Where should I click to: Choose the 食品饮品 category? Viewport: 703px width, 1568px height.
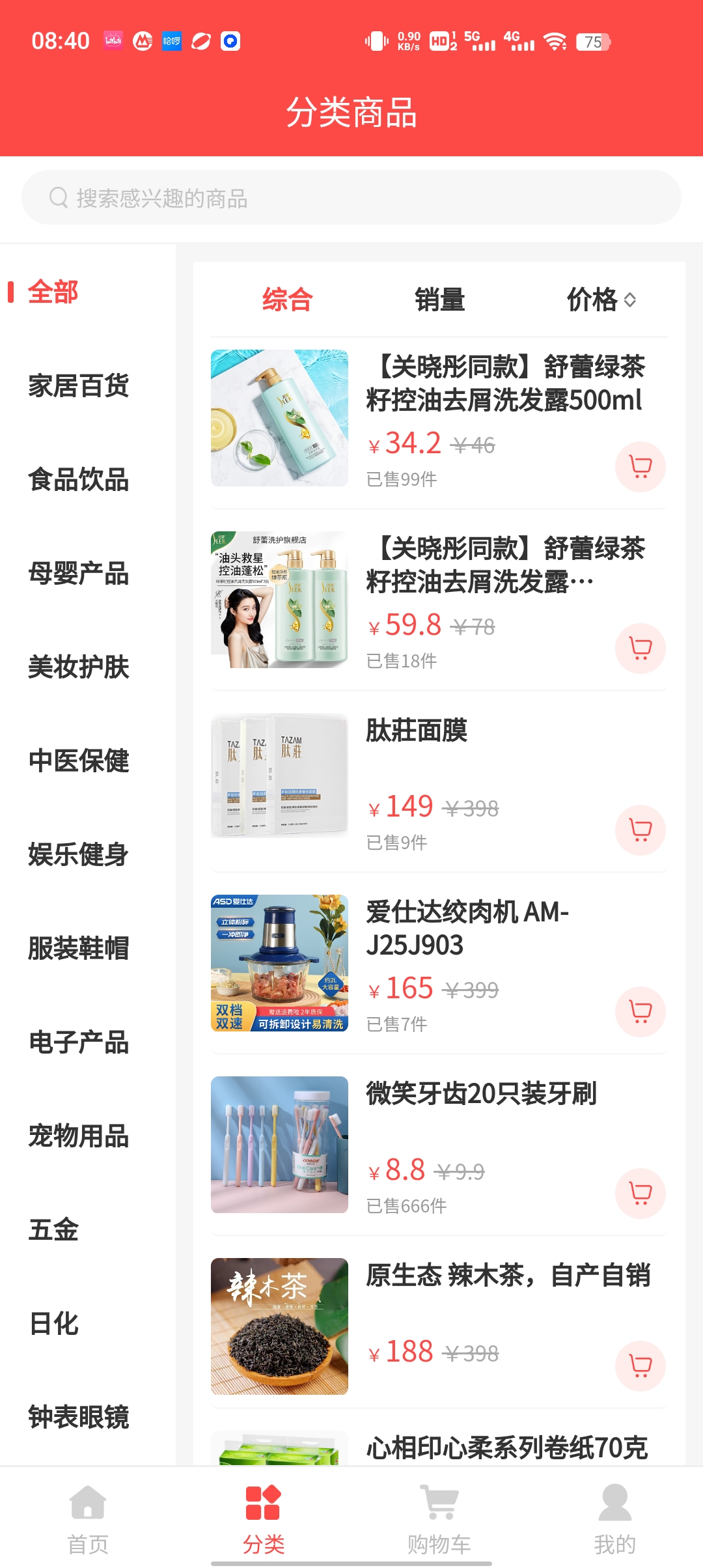pyautogui.click(x=79, y=480)
